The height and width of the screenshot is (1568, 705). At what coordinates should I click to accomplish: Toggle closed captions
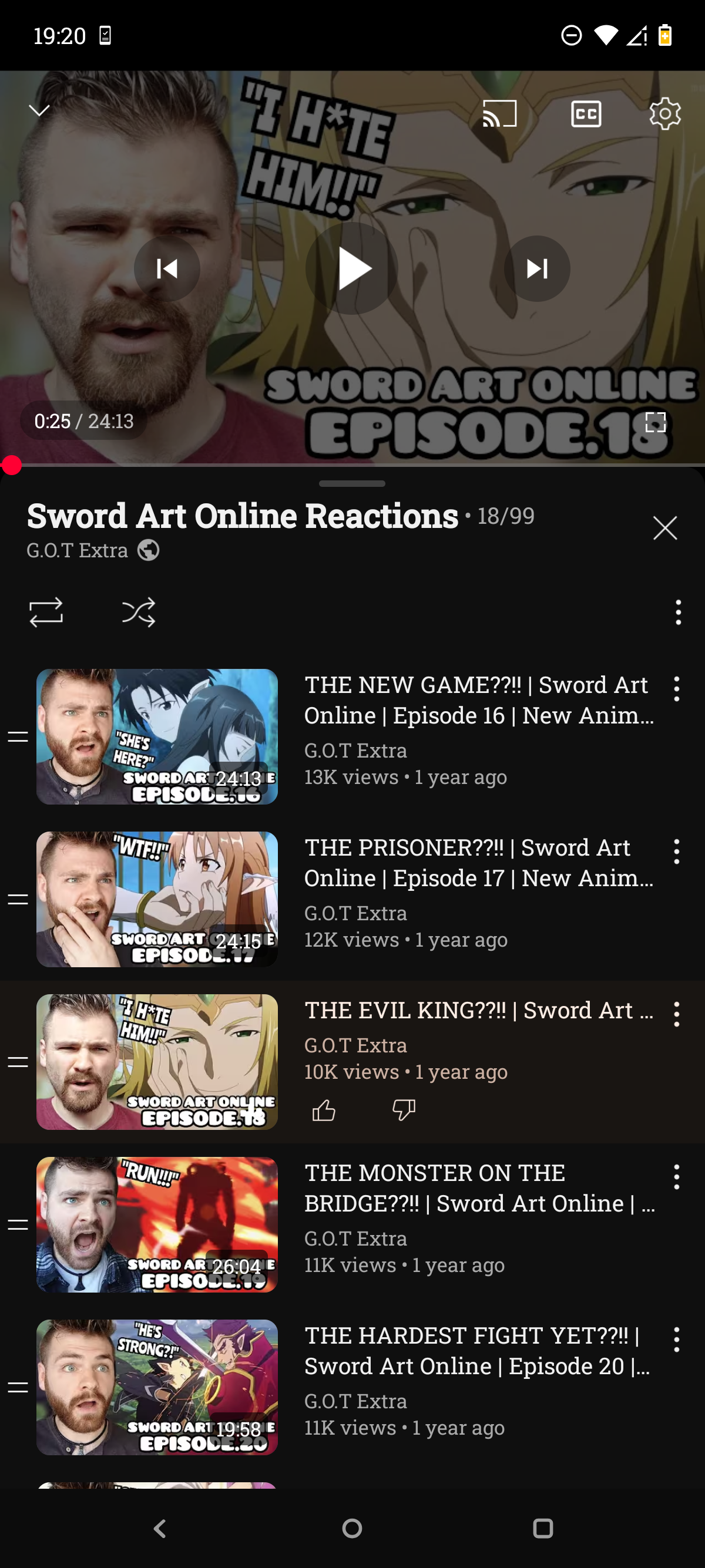pos(586,114)
